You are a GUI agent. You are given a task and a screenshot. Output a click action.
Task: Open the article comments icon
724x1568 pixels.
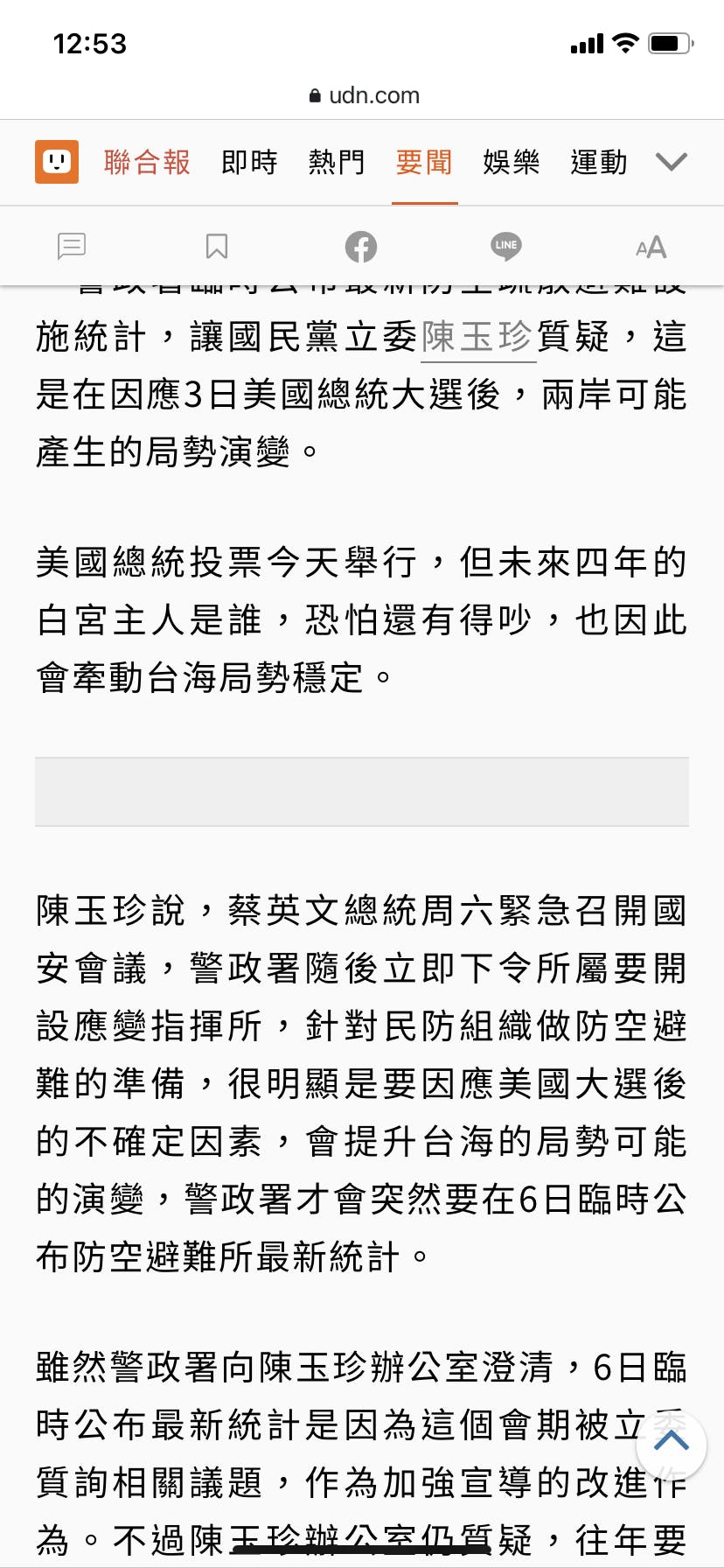pyautogui.click(x=72, y=247)
